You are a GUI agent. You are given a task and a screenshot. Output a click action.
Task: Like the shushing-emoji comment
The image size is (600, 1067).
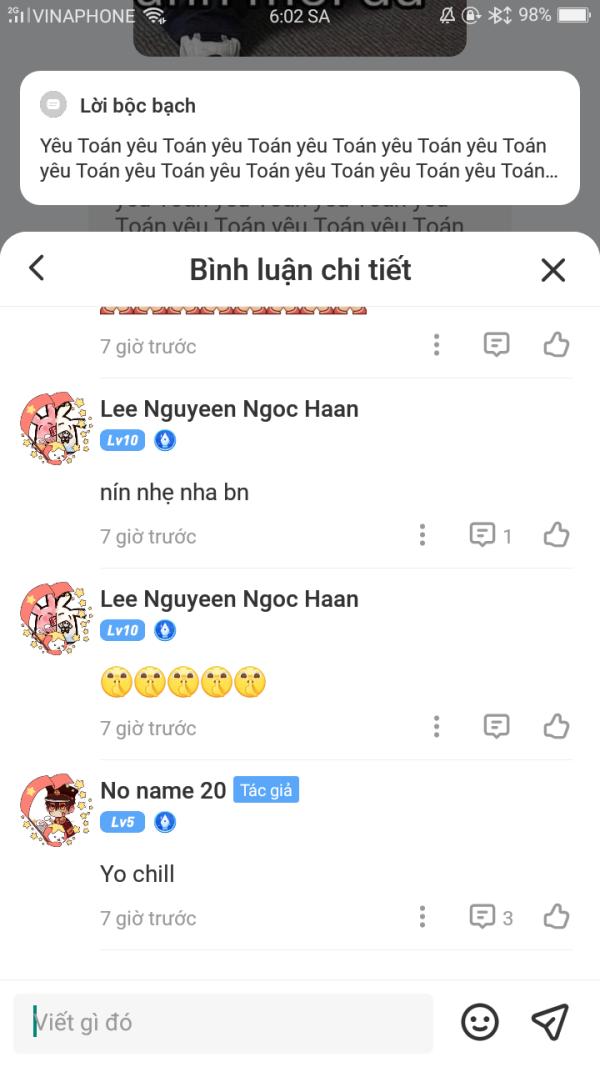click(556, 727)
